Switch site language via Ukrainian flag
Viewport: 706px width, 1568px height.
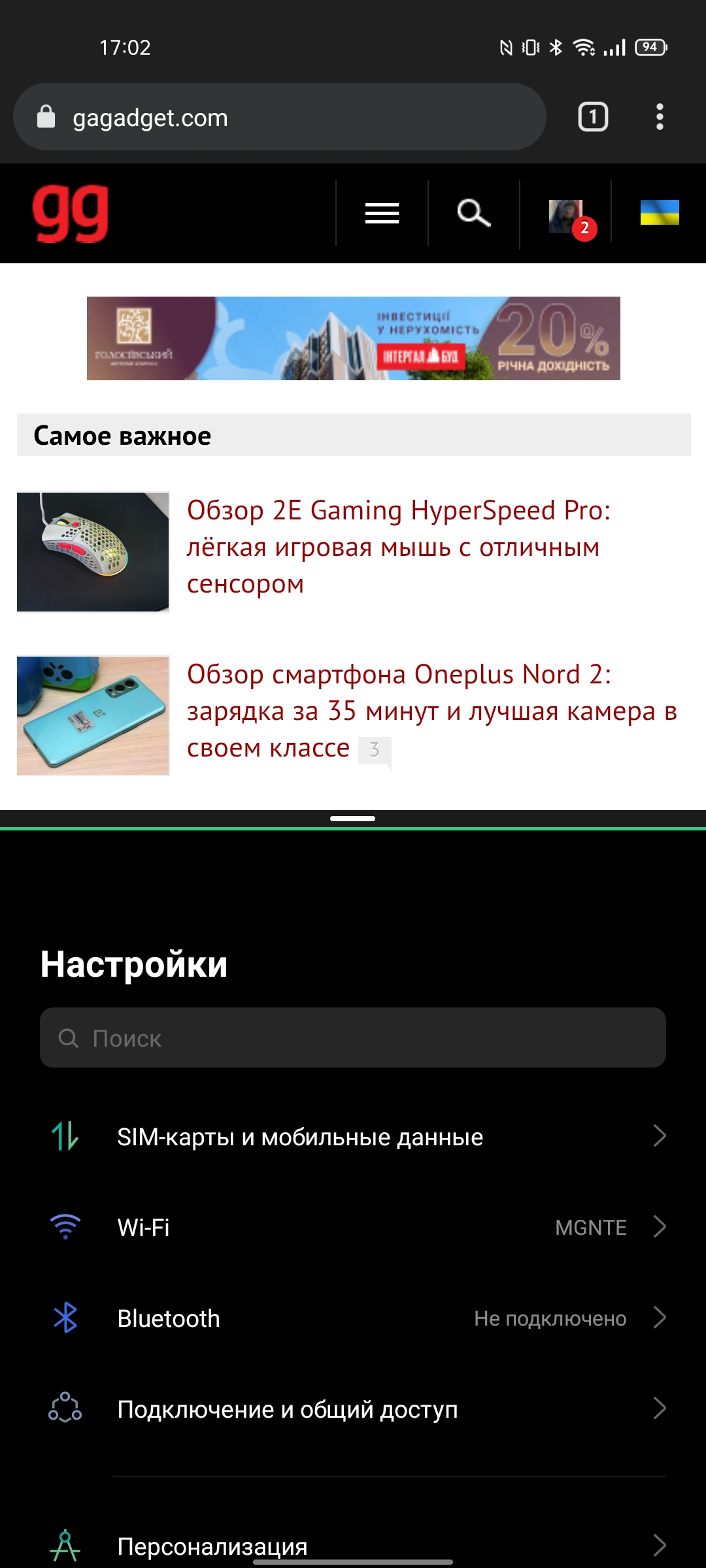[660, 212]
